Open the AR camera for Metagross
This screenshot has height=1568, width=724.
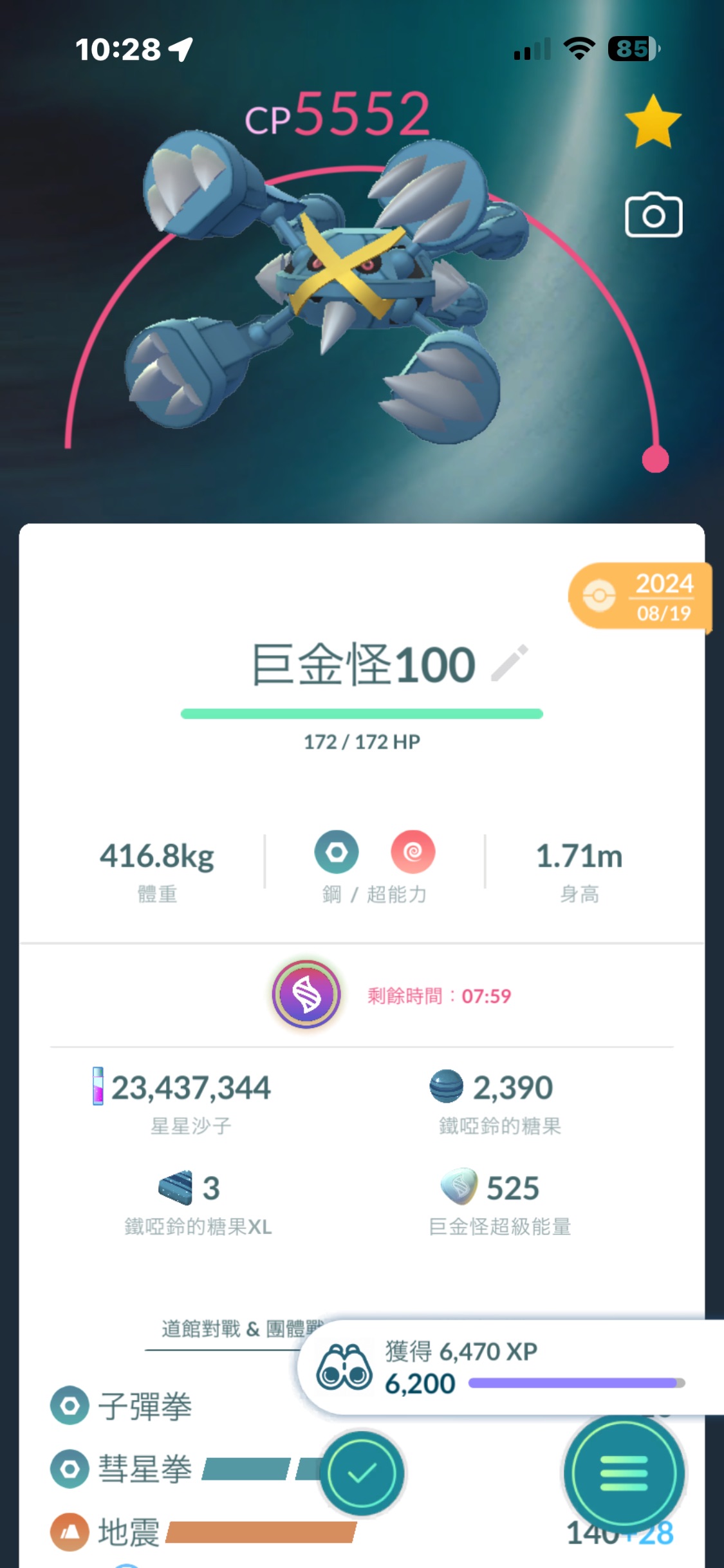point(653,216)
